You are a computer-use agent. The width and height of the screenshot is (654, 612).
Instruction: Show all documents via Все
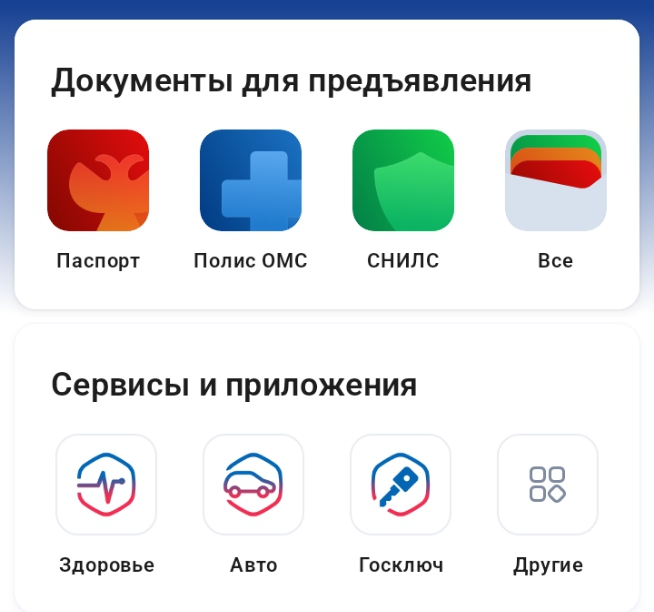555,181
